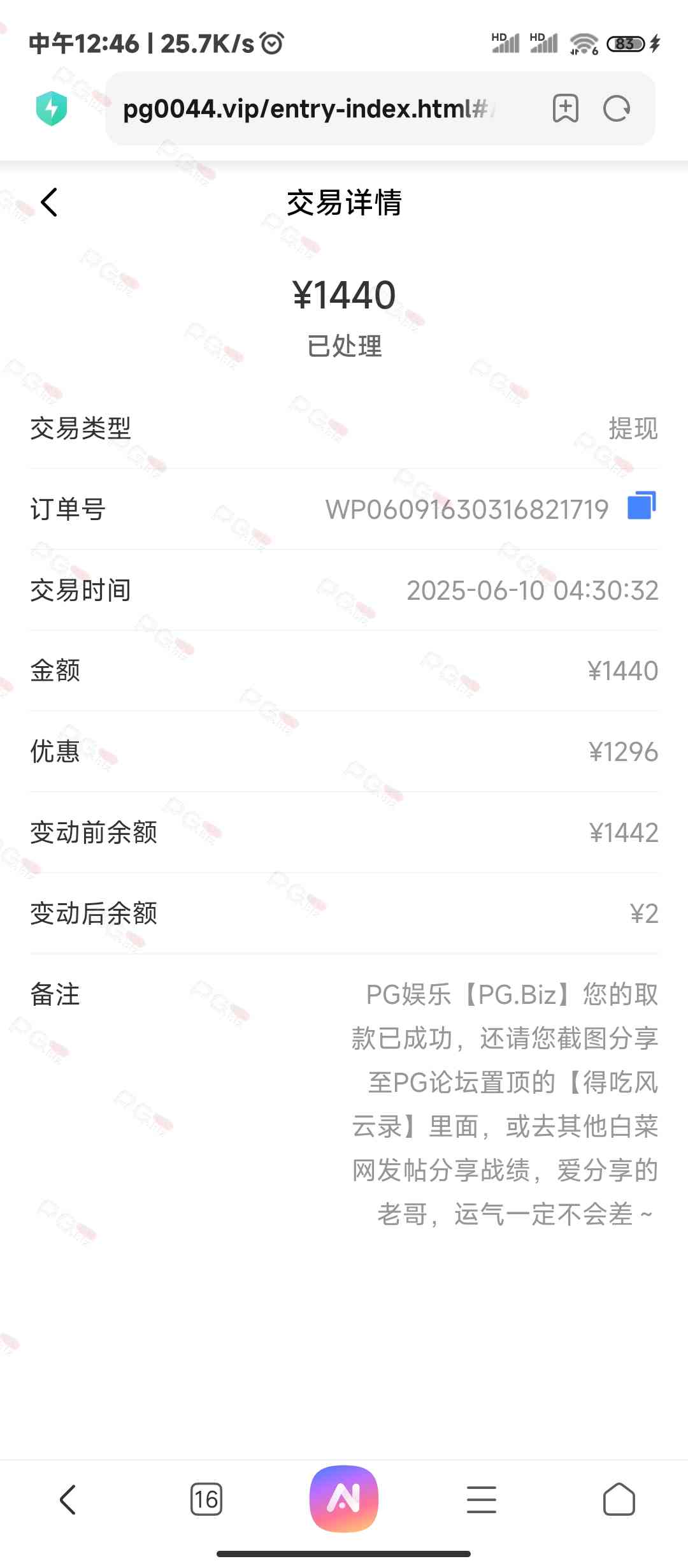Reload the current web page
This screenshot has width=688, height=1568.
tap(617, 109)
